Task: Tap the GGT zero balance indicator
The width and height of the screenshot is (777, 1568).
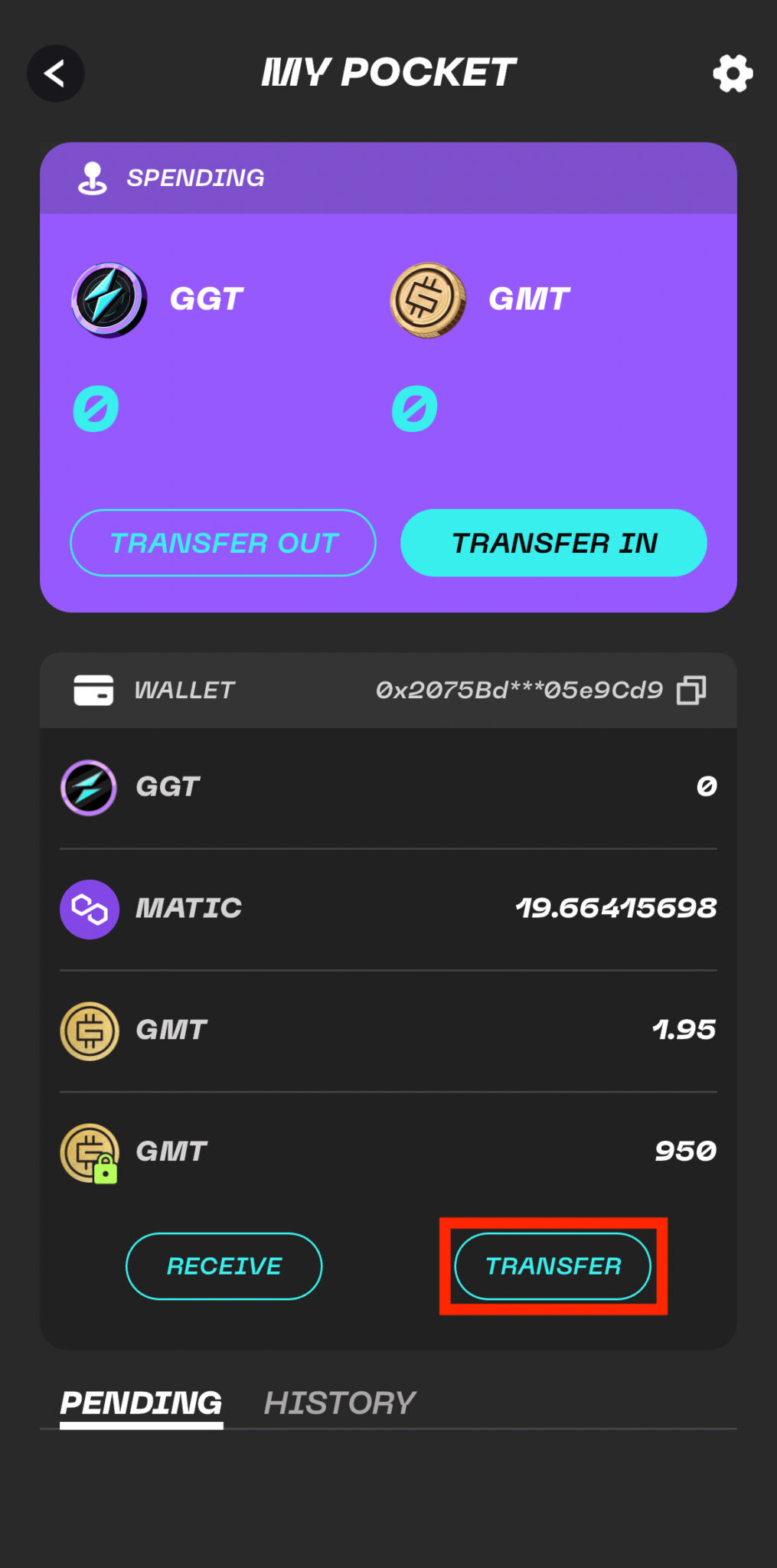Action: point(94,410)
